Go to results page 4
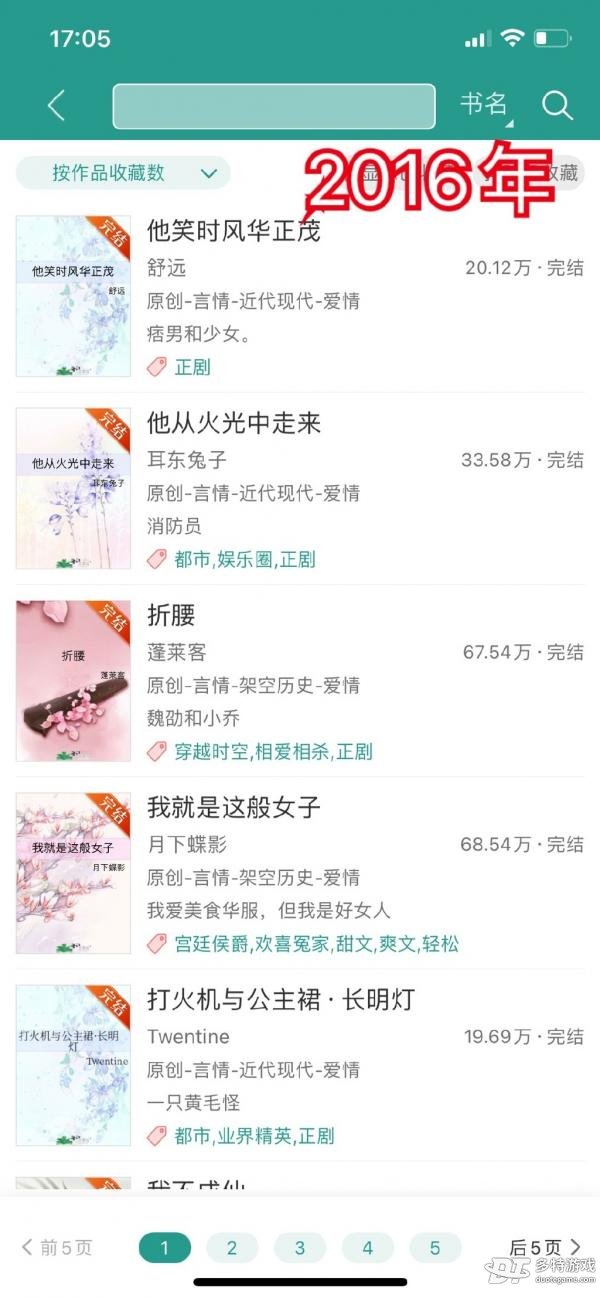The image size is (600, 1298). pos(367,1247)
